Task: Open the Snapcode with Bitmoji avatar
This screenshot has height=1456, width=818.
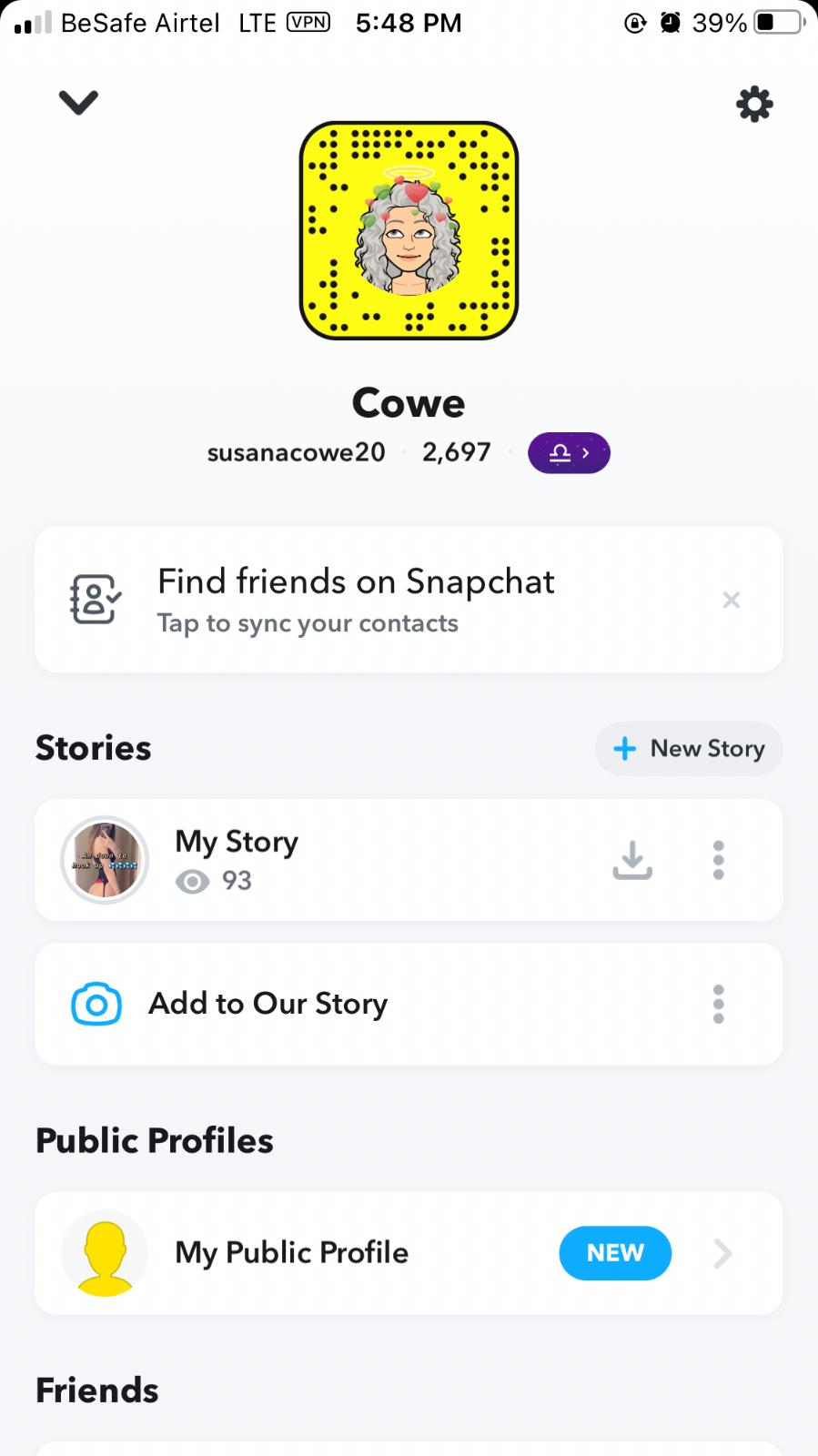Action: (409, 230)
